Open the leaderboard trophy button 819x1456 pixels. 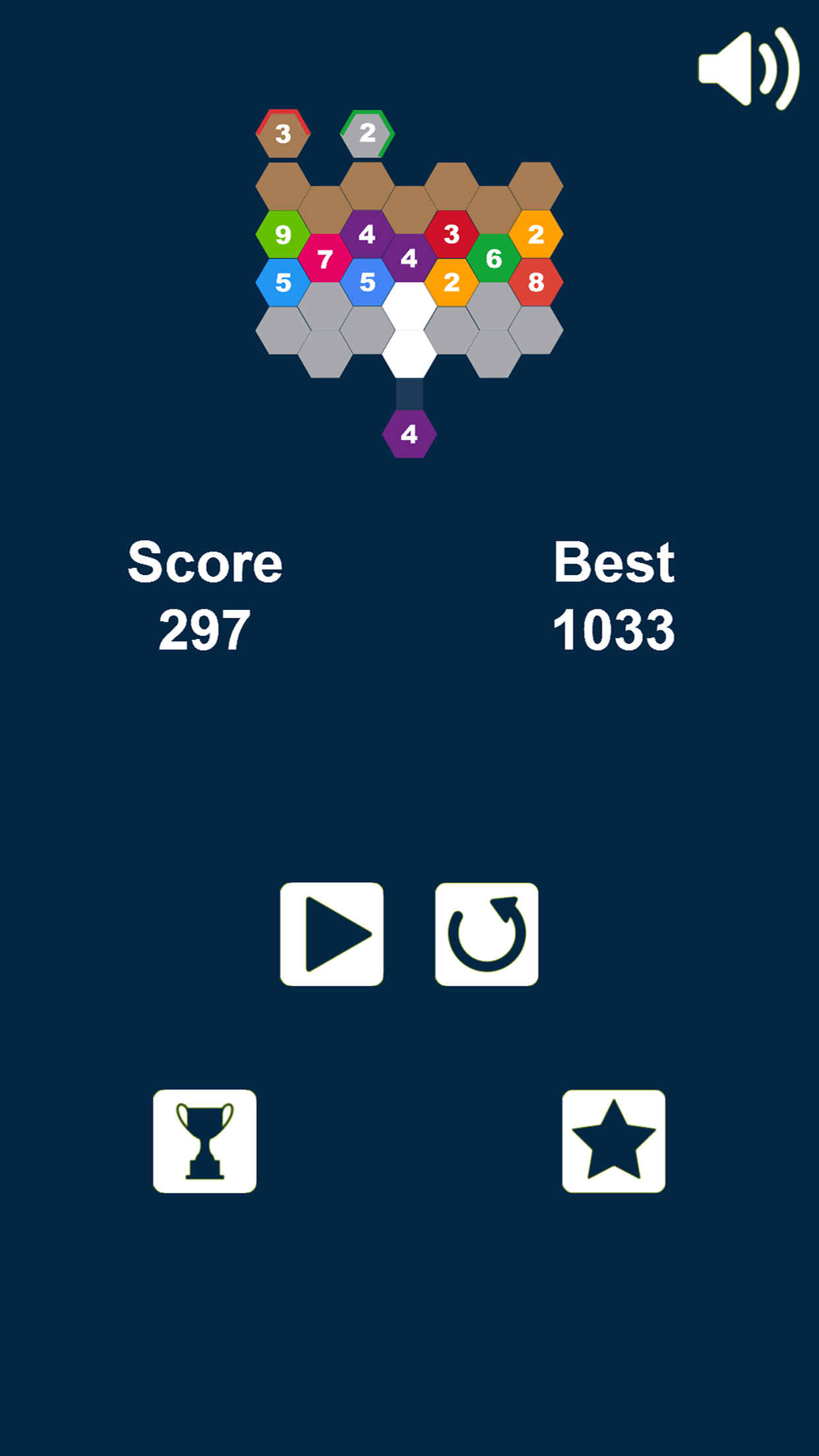point(204,1141)
